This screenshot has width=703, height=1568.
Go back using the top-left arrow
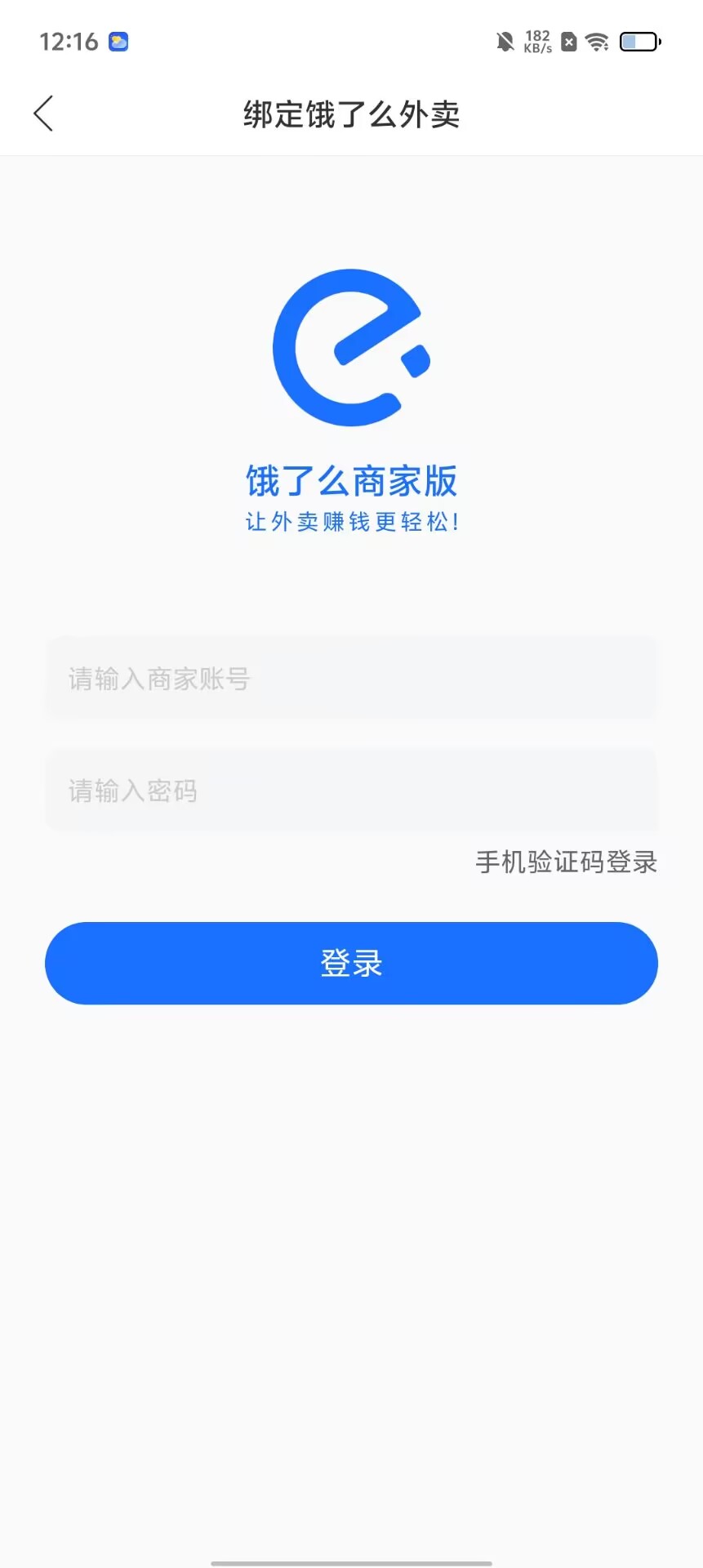point(44,114)
